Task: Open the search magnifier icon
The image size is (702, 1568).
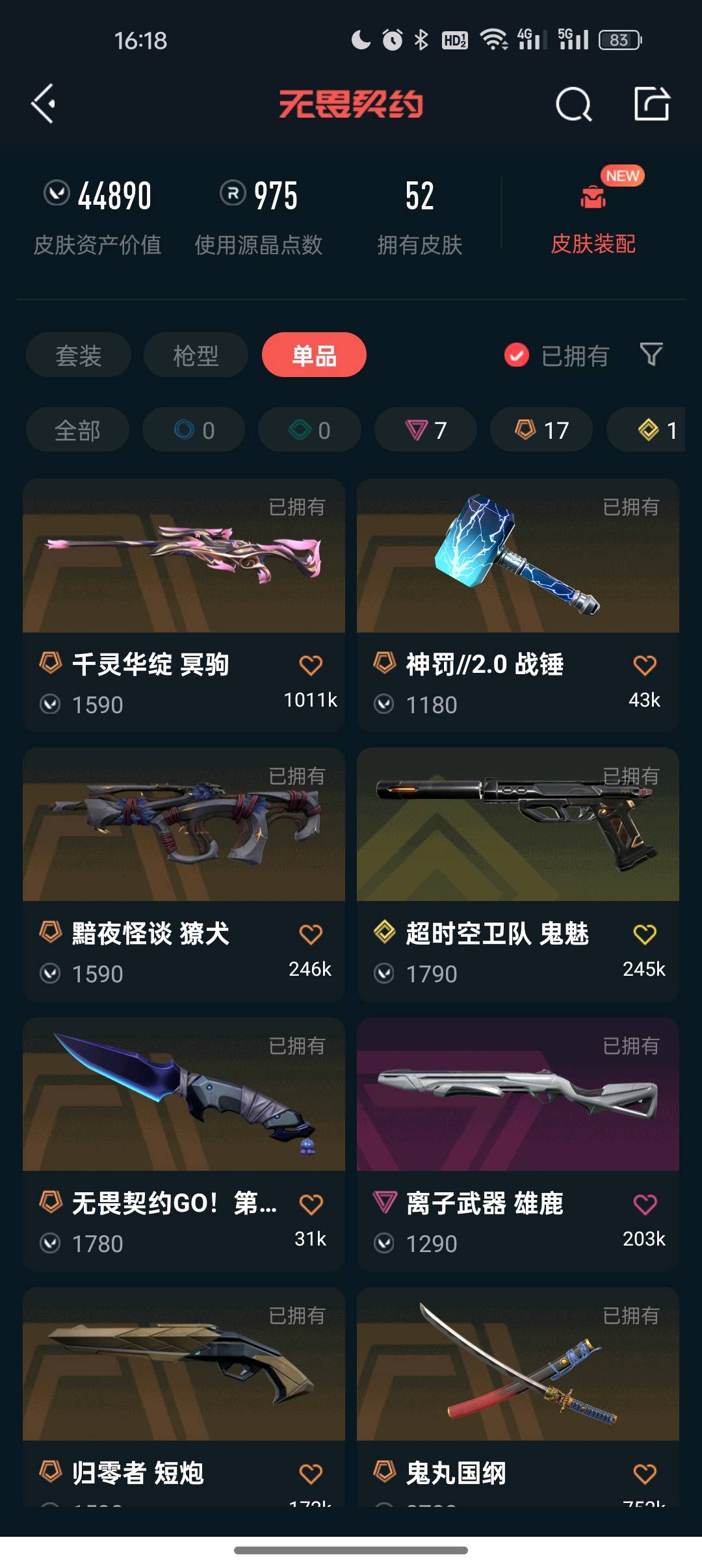Action: (x=573, y=104)
